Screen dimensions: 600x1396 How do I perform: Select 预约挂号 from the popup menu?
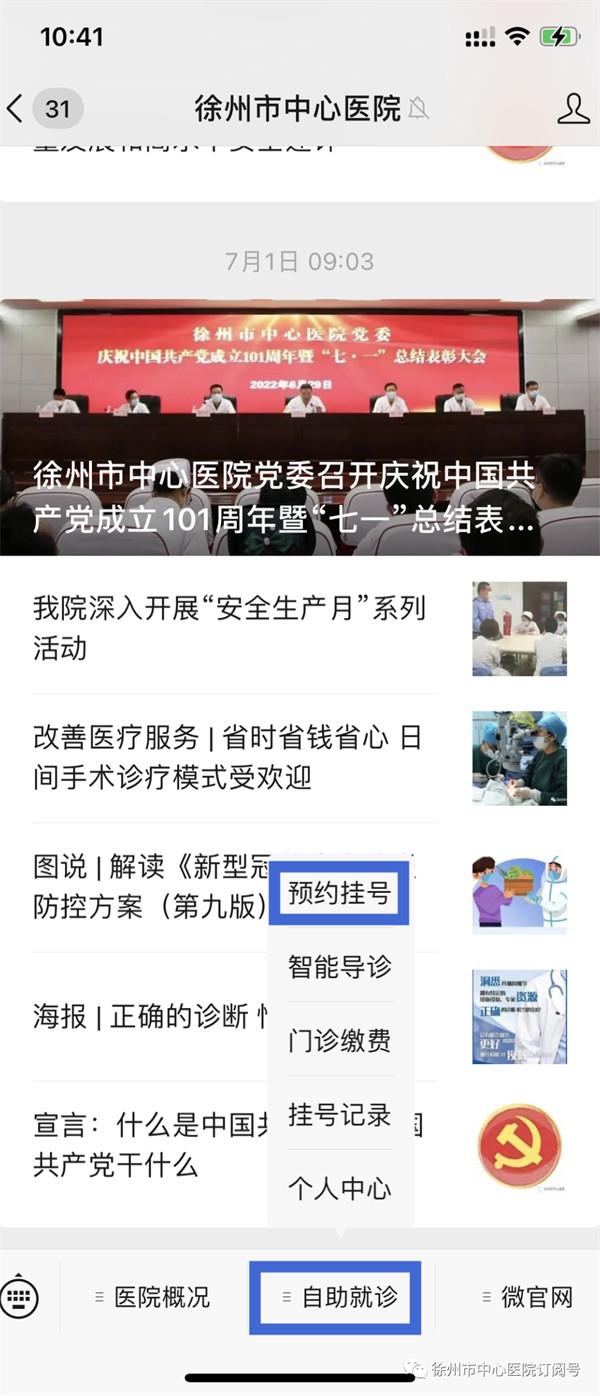click(339, 892)
